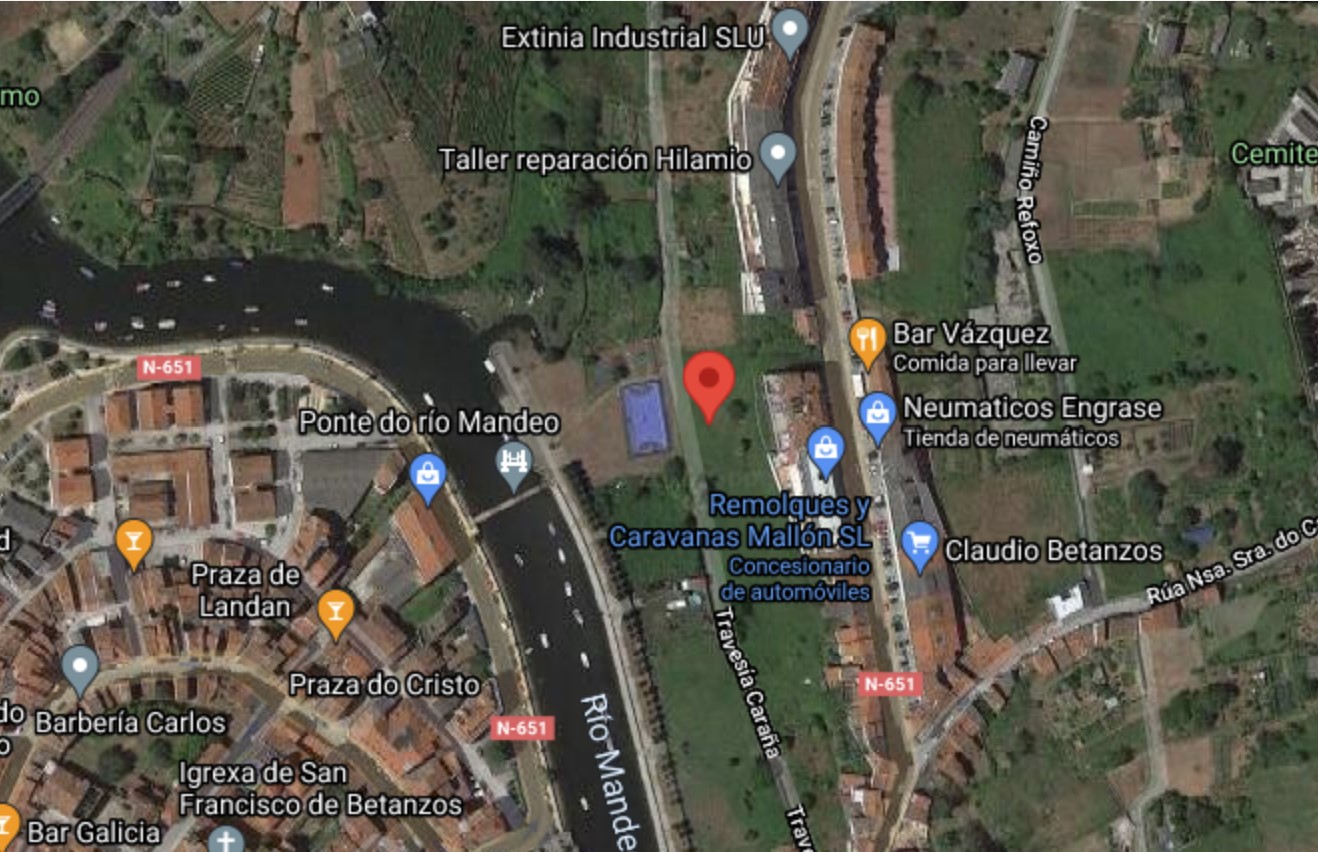Open the Ponte do río Mandeo bridge marker
The image size is (1318, 852).
pos(515,465)
